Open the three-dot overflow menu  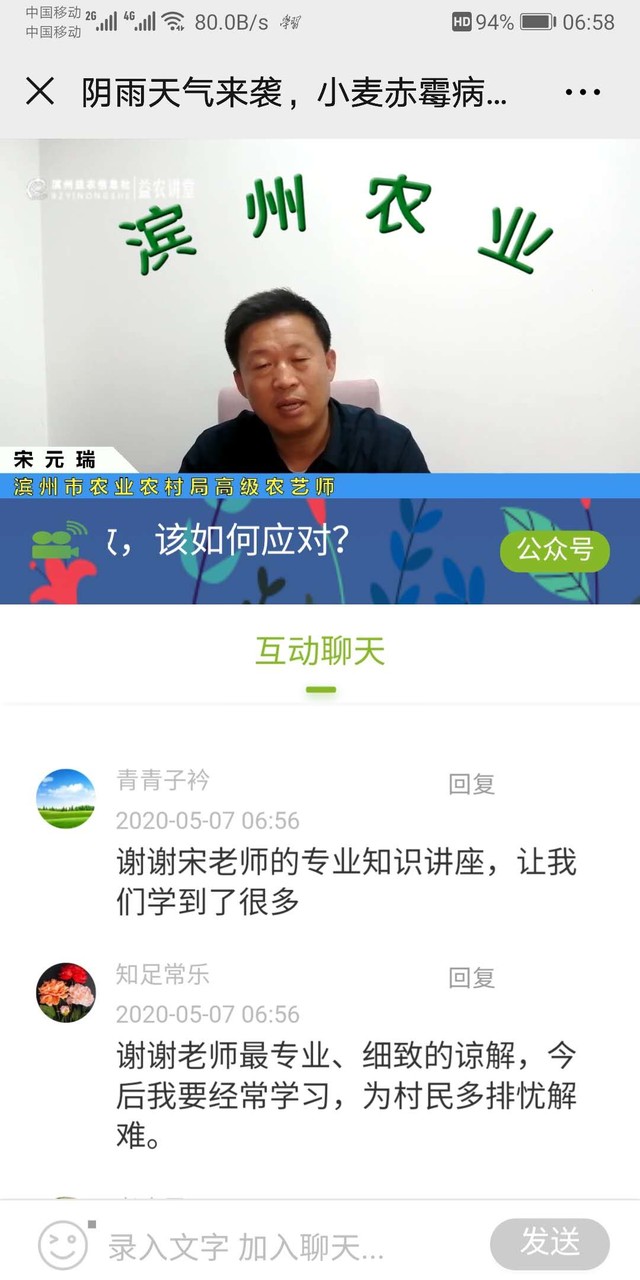(x=583, y=92)
